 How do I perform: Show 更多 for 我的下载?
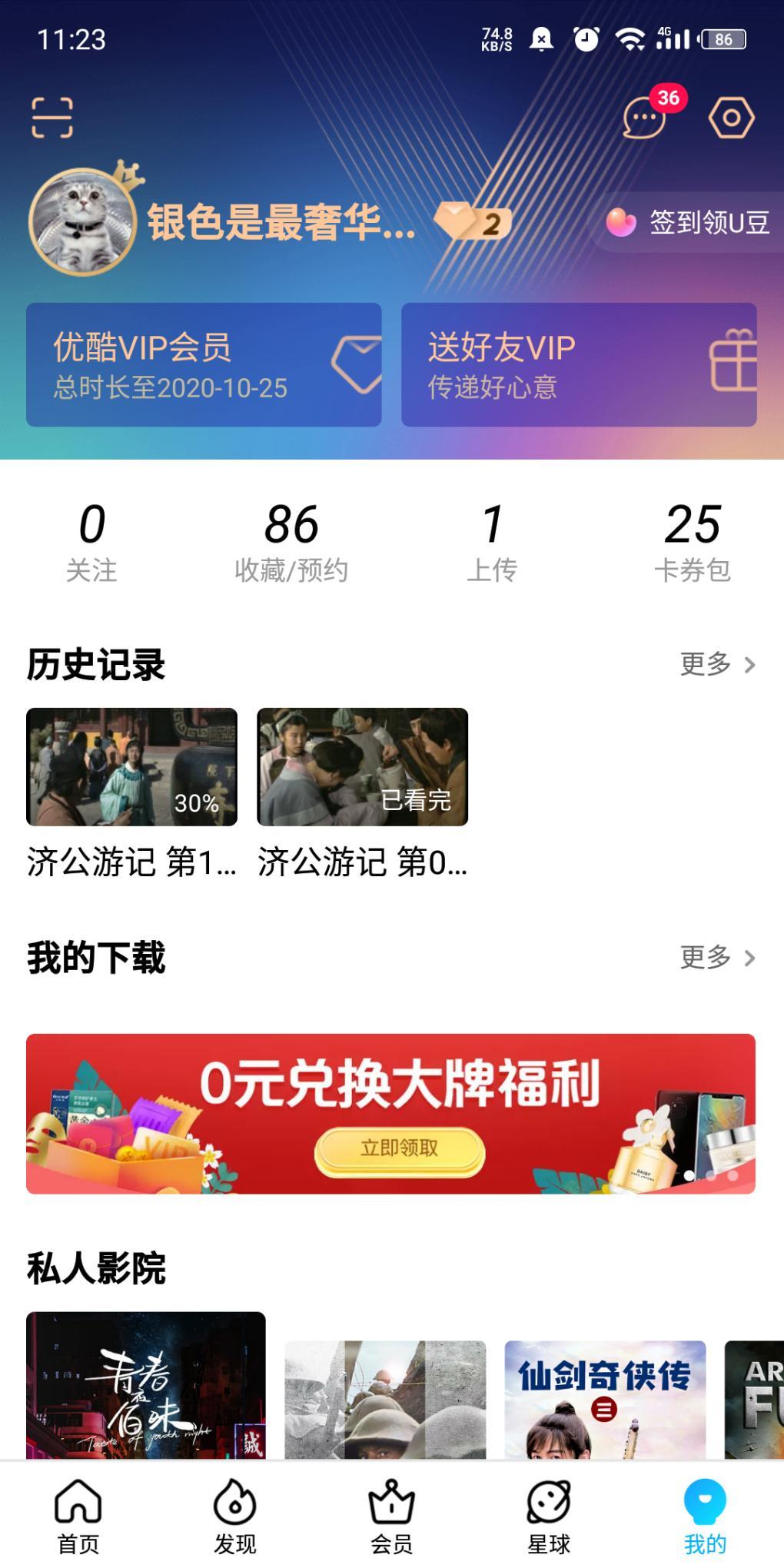717,958
